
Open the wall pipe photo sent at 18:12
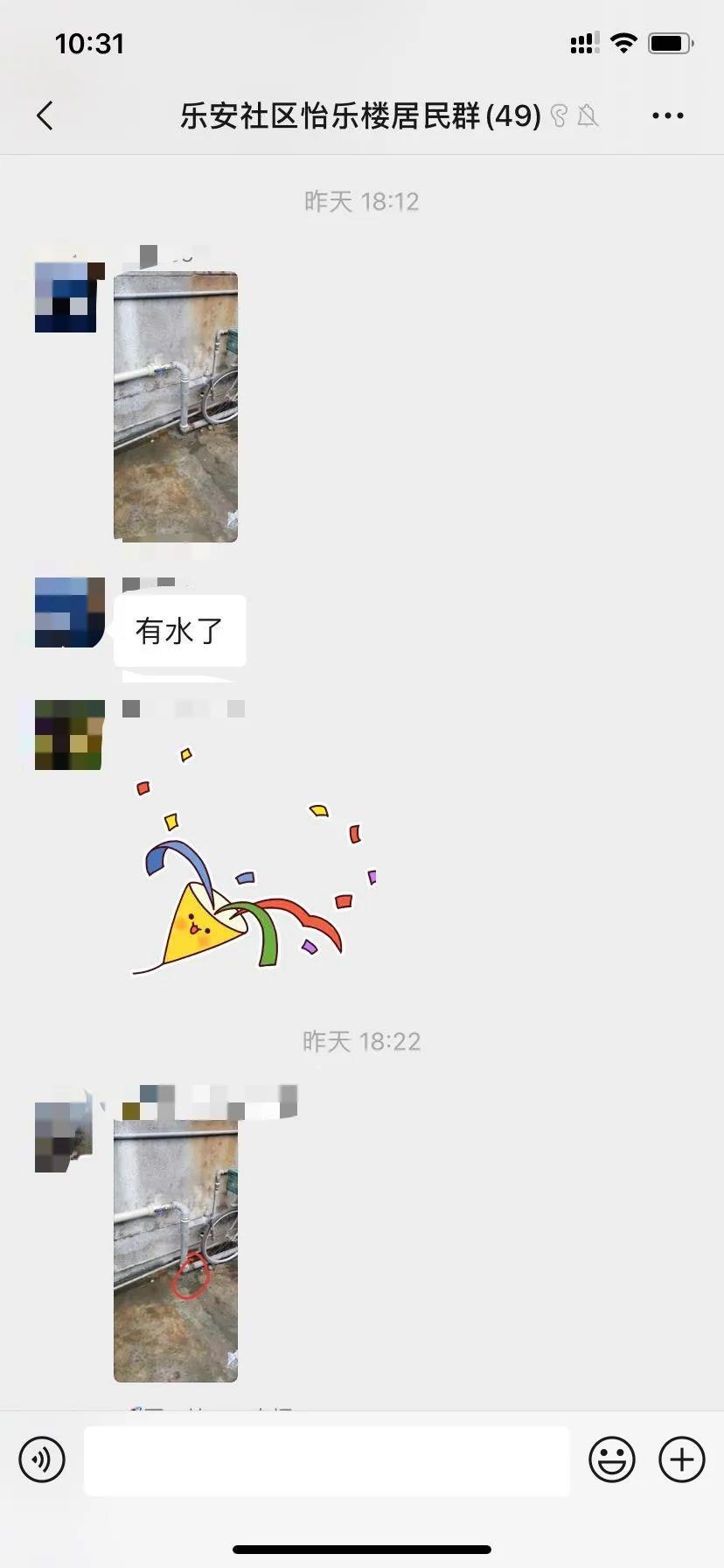click(x=176, y=407)
